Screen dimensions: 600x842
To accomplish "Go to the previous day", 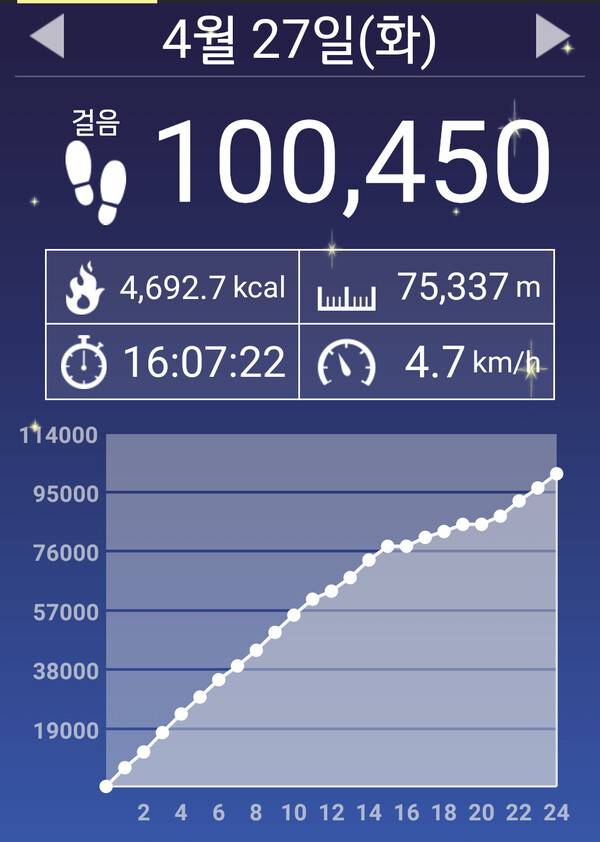I will point(47,38).
